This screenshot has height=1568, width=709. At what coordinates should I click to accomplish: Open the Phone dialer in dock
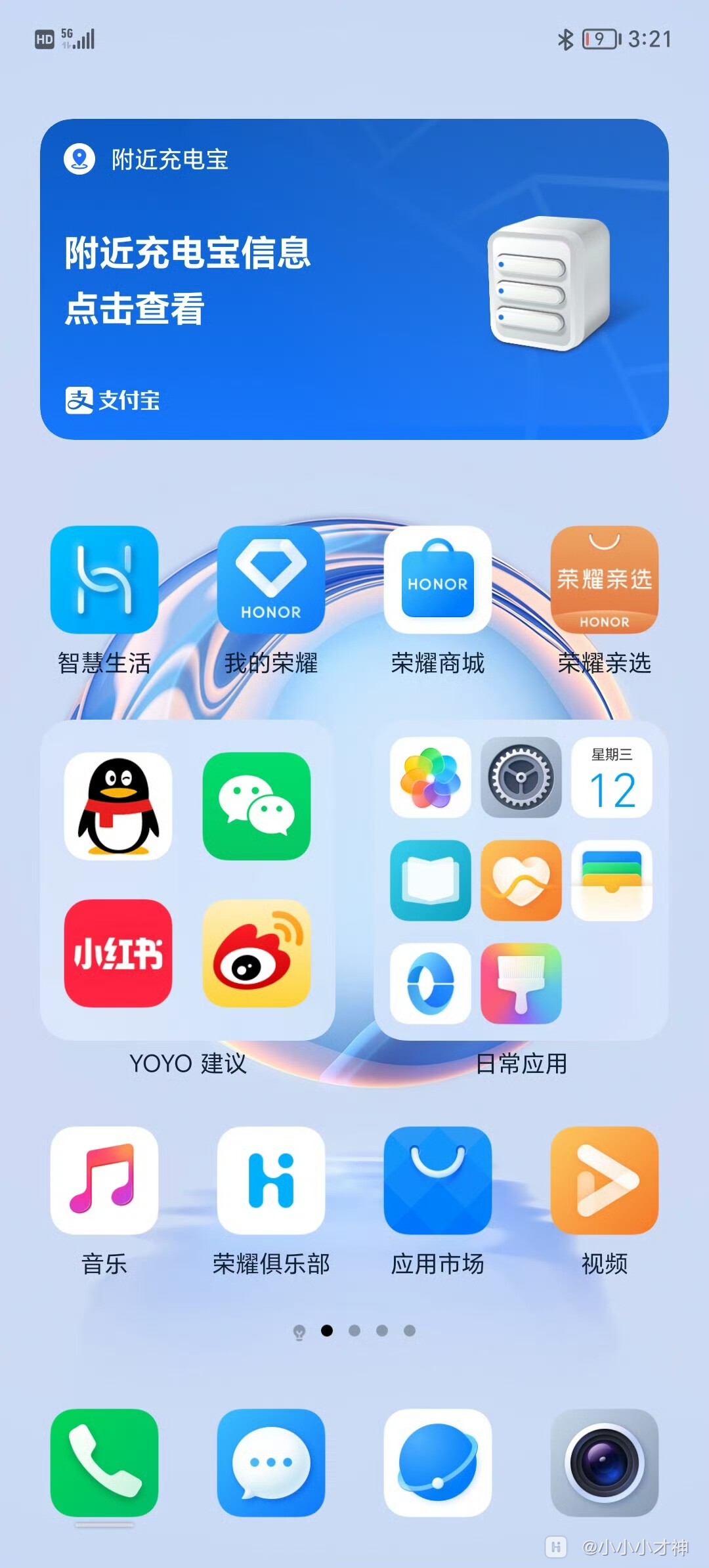pos(104,1463)
